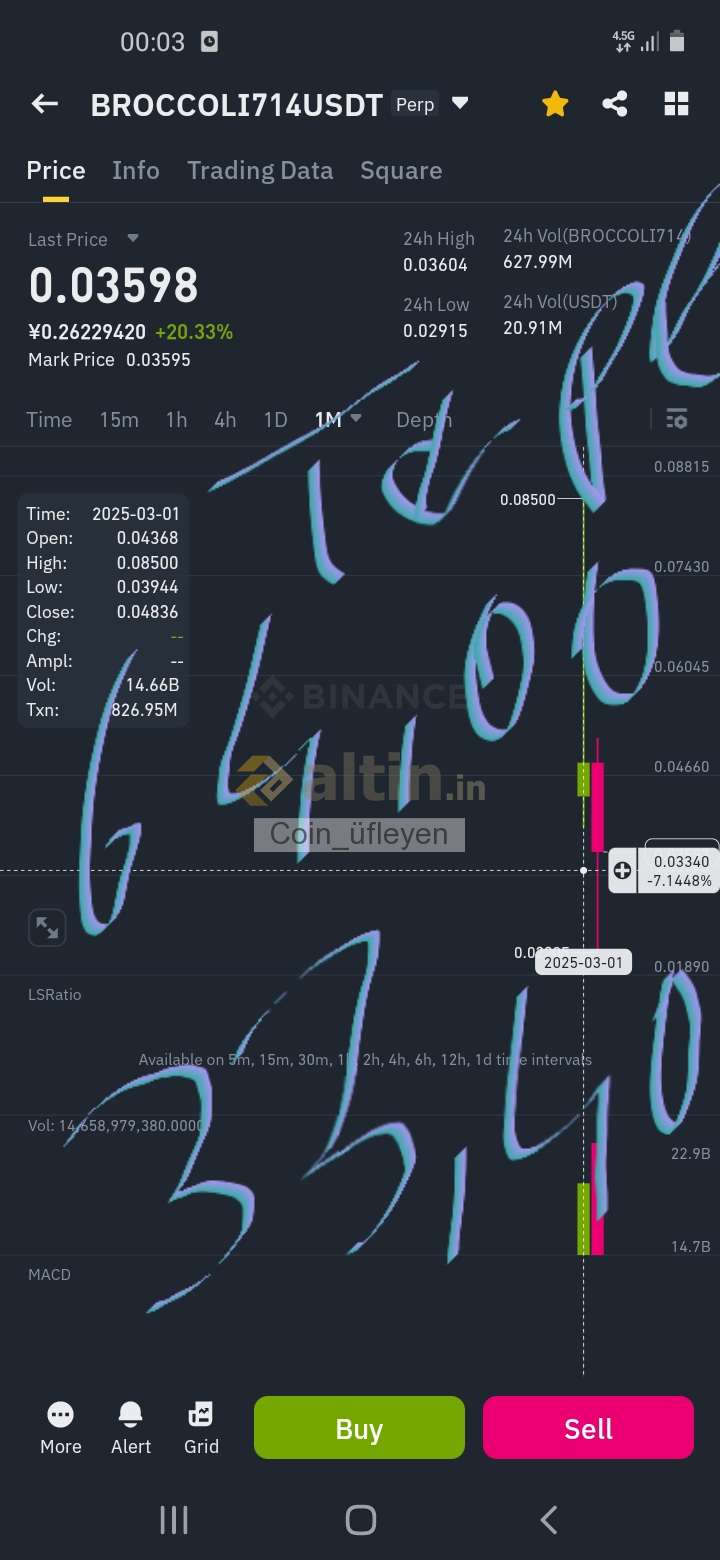Create a price Alert
This screenshot has width=720, height=1560.
coord(131,1428)
